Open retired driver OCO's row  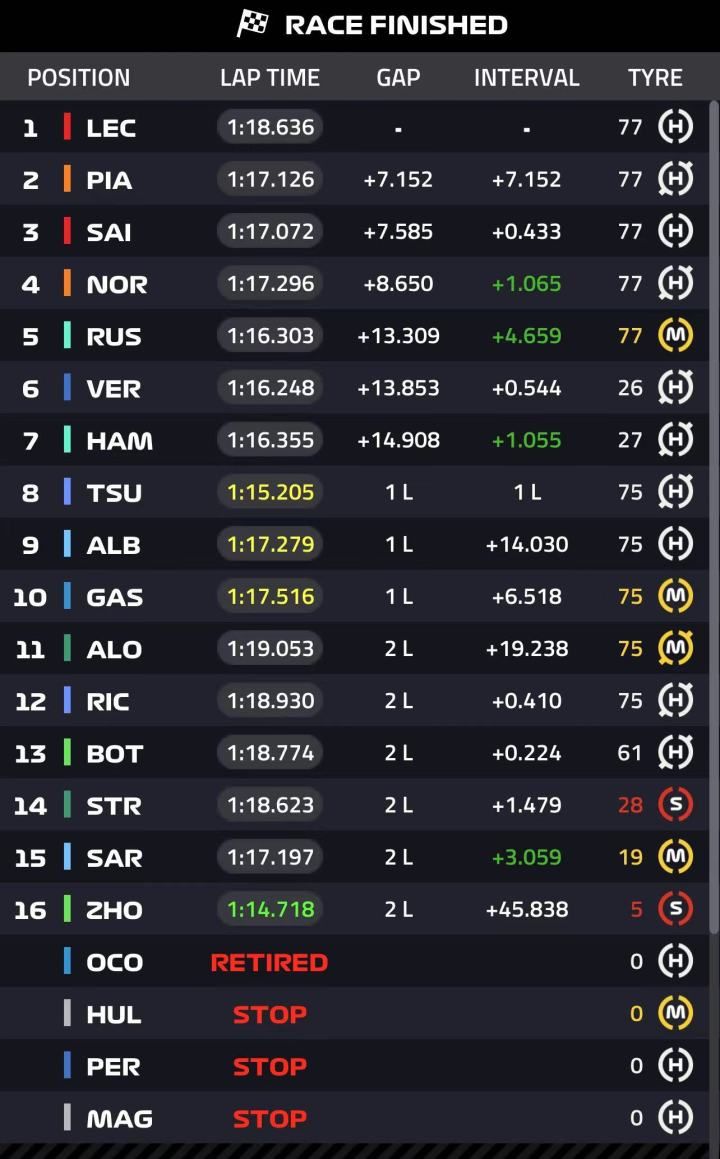[354, 961]
